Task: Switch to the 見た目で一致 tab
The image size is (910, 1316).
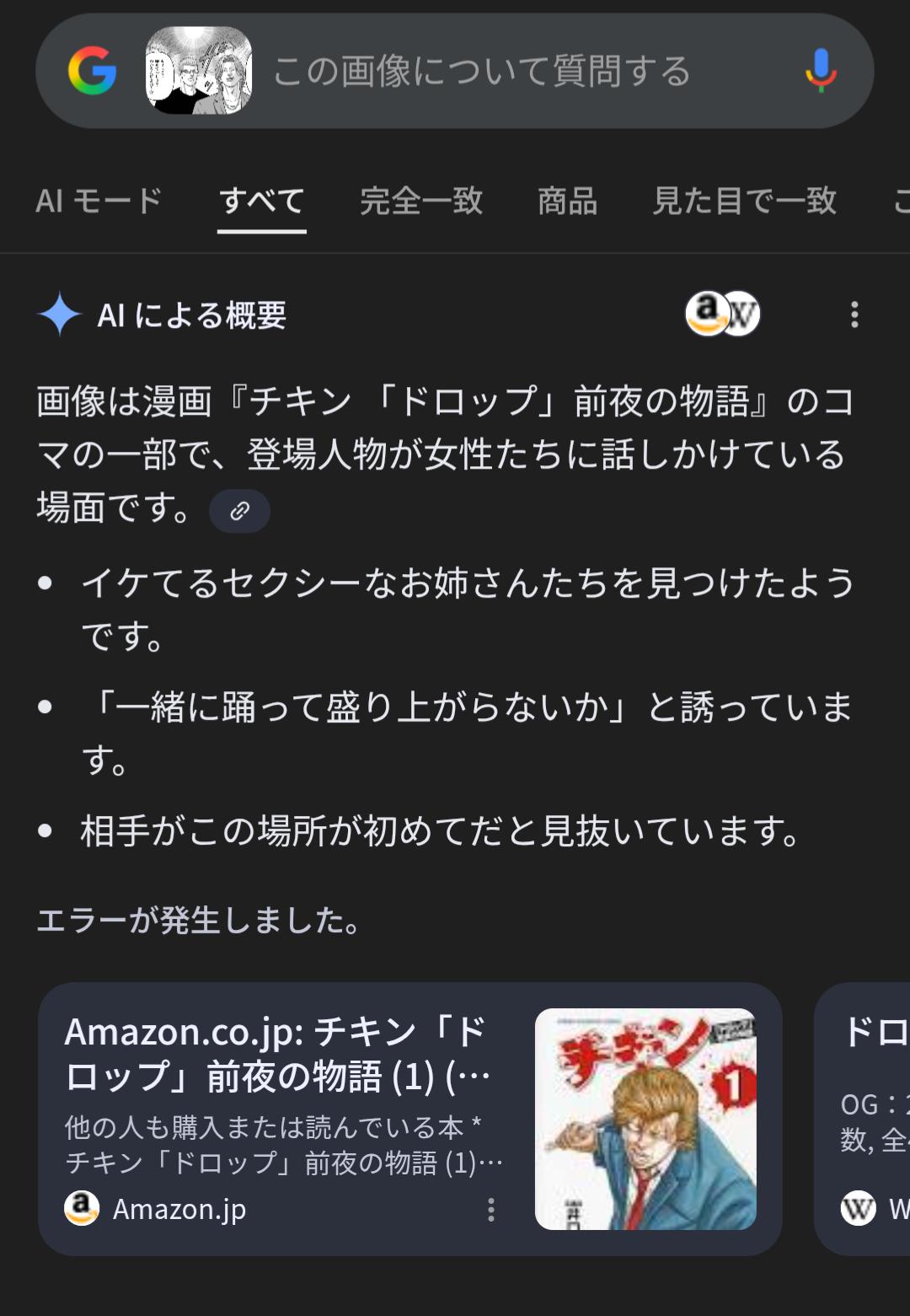Action: pos(745,201)
